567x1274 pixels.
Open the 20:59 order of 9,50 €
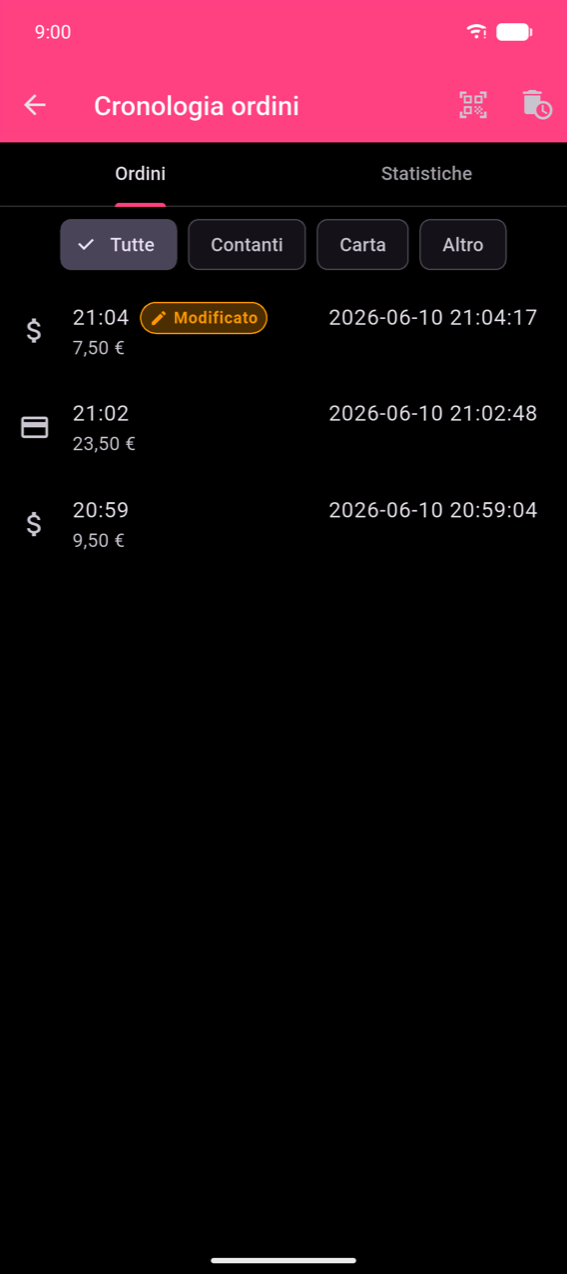coord(283,524)
